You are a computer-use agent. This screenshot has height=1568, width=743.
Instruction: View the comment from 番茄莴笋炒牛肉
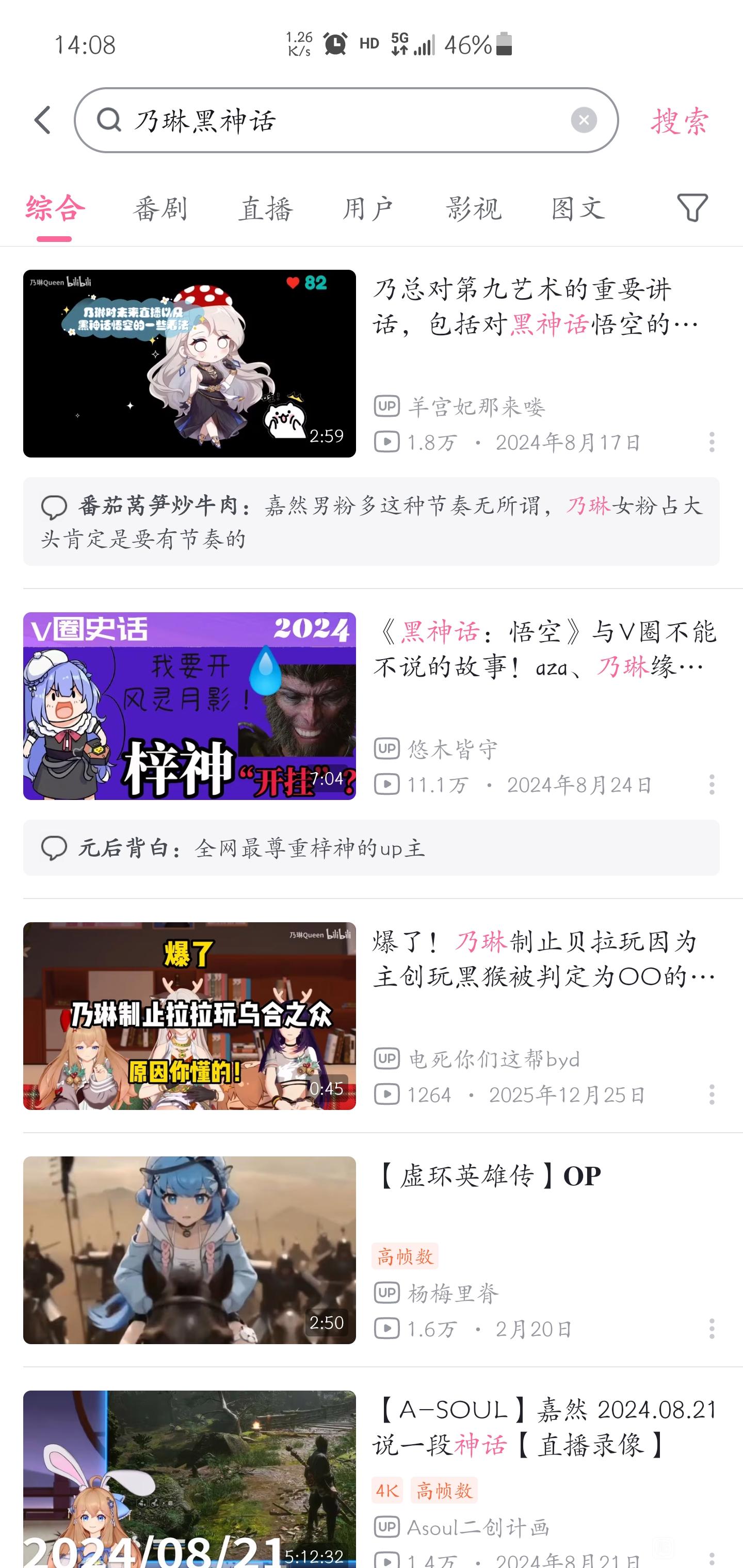point(372,521)
